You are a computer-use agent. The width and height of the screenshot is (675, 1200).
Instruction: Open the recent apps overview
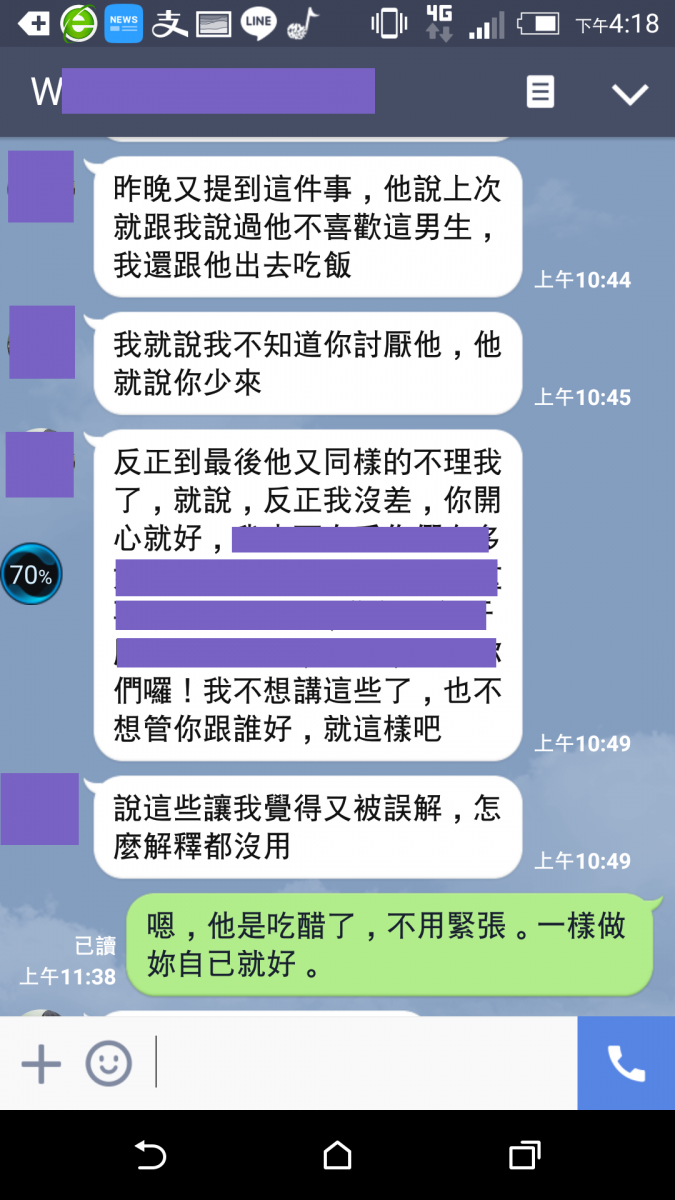pyautogui.click(x=524, y=1156)
